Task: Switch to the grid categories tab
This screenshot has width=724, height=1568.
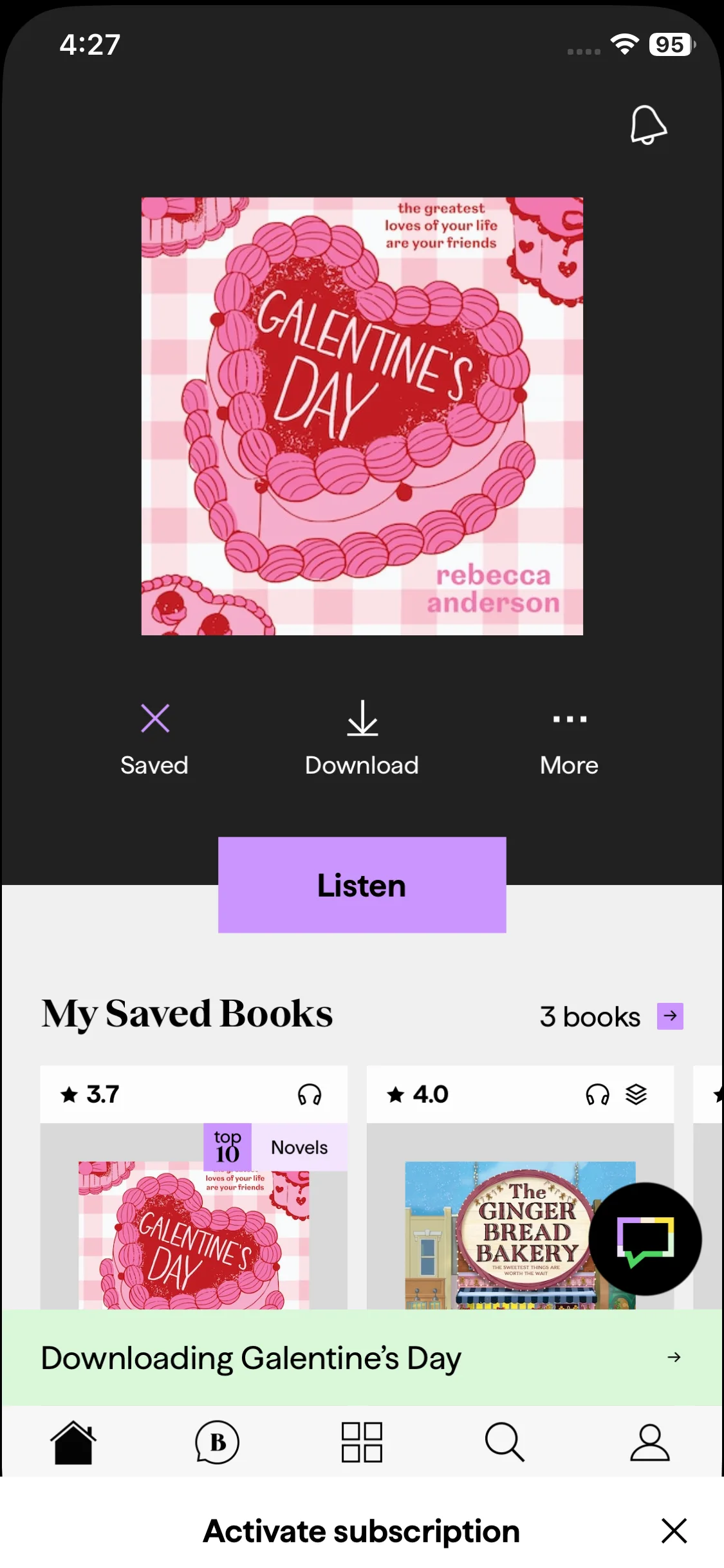Action: [x=362, y=1442]
